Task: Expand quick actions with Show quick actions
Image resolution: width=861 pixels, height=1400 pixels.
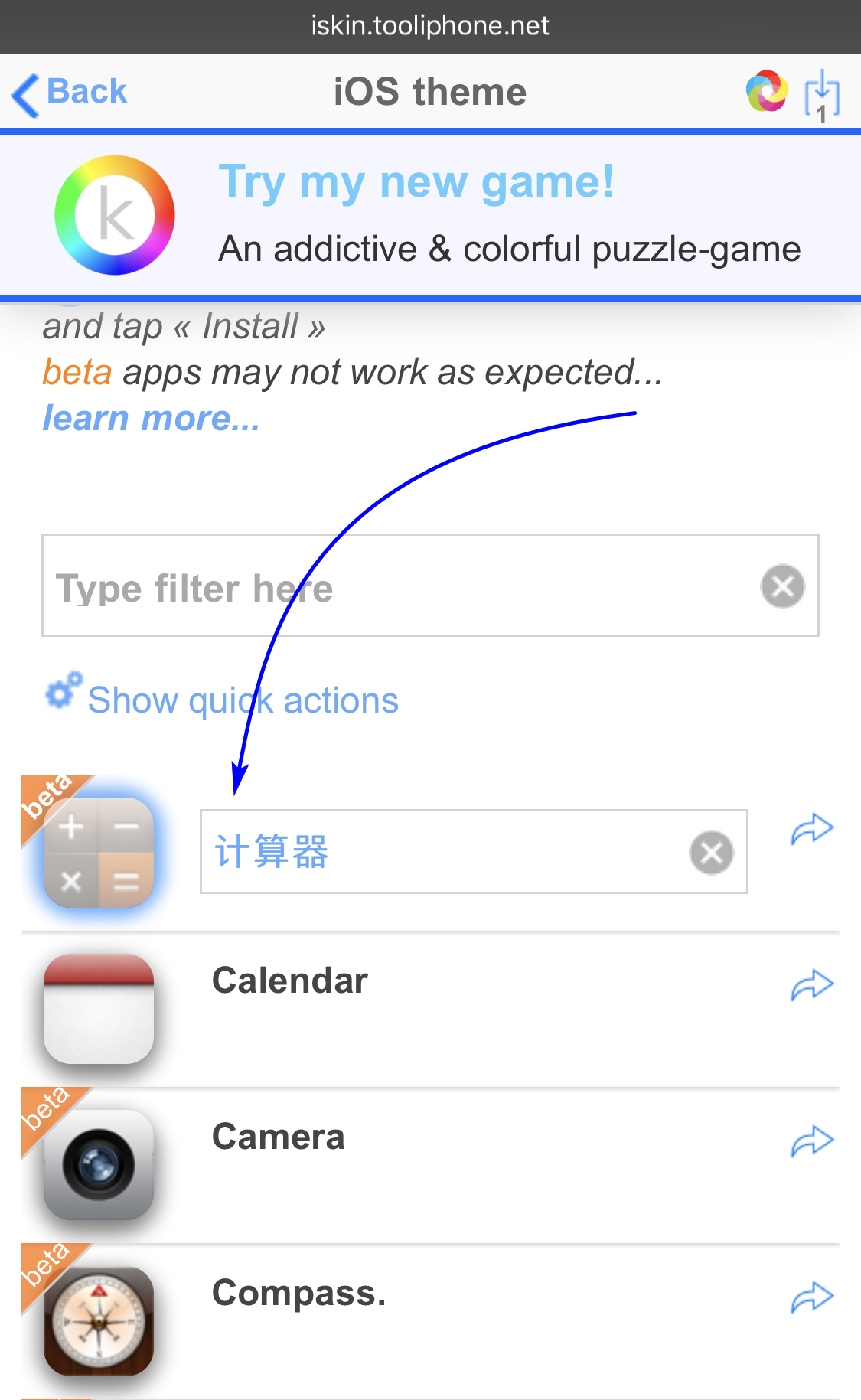Action: pyautogui.click(x=242, y=699)
